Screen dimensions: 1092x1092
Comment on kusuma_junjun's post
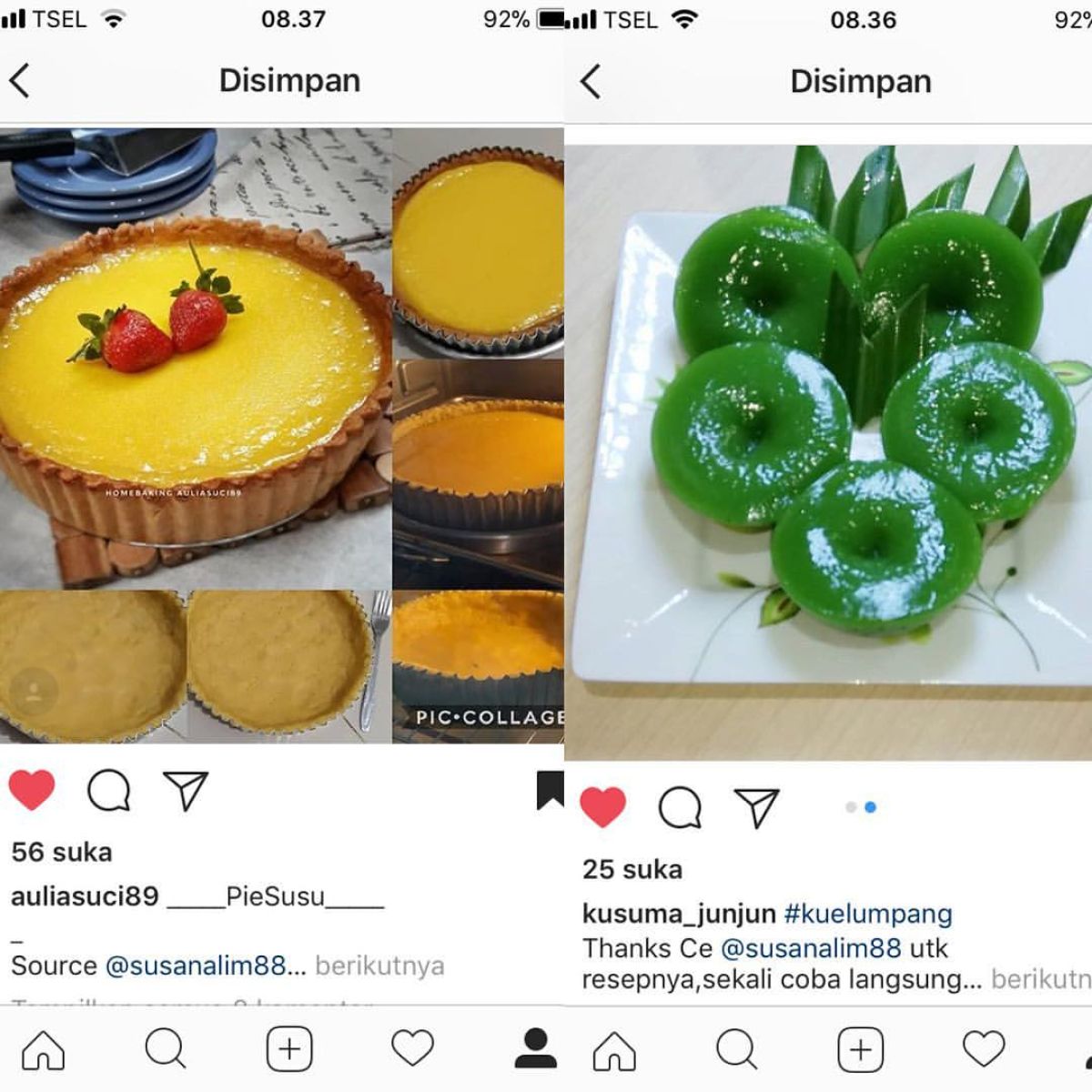[x=680, y=807]
